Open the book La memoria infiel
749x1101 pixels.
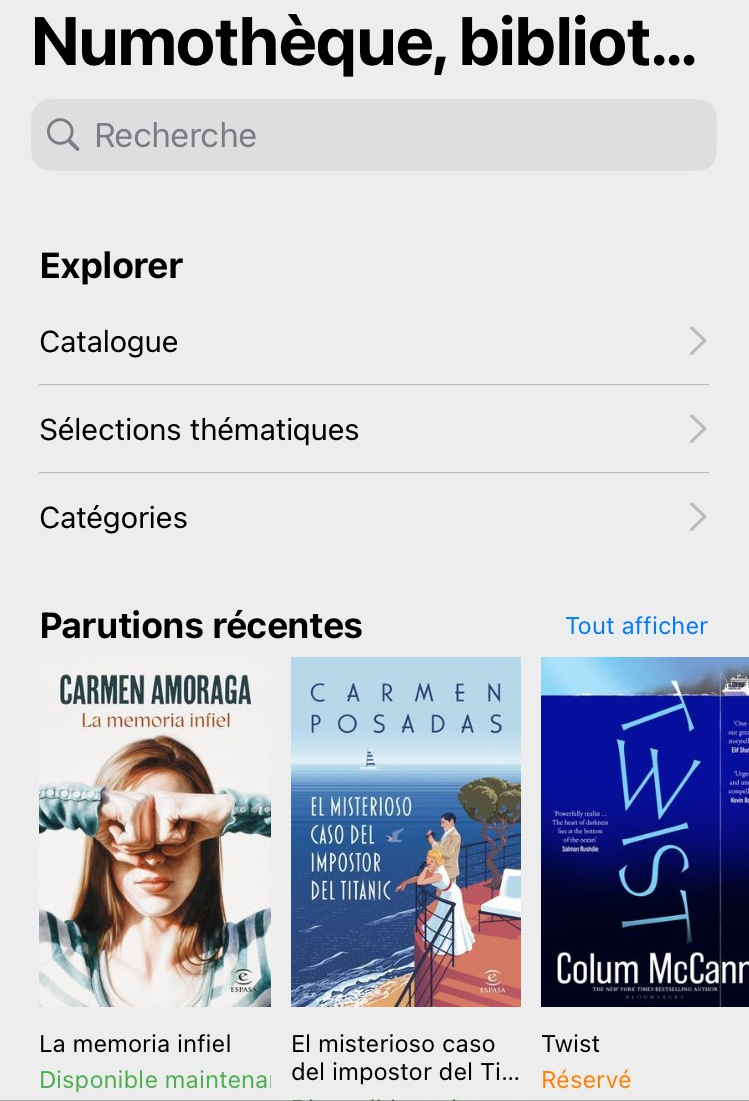click(155, 832)
